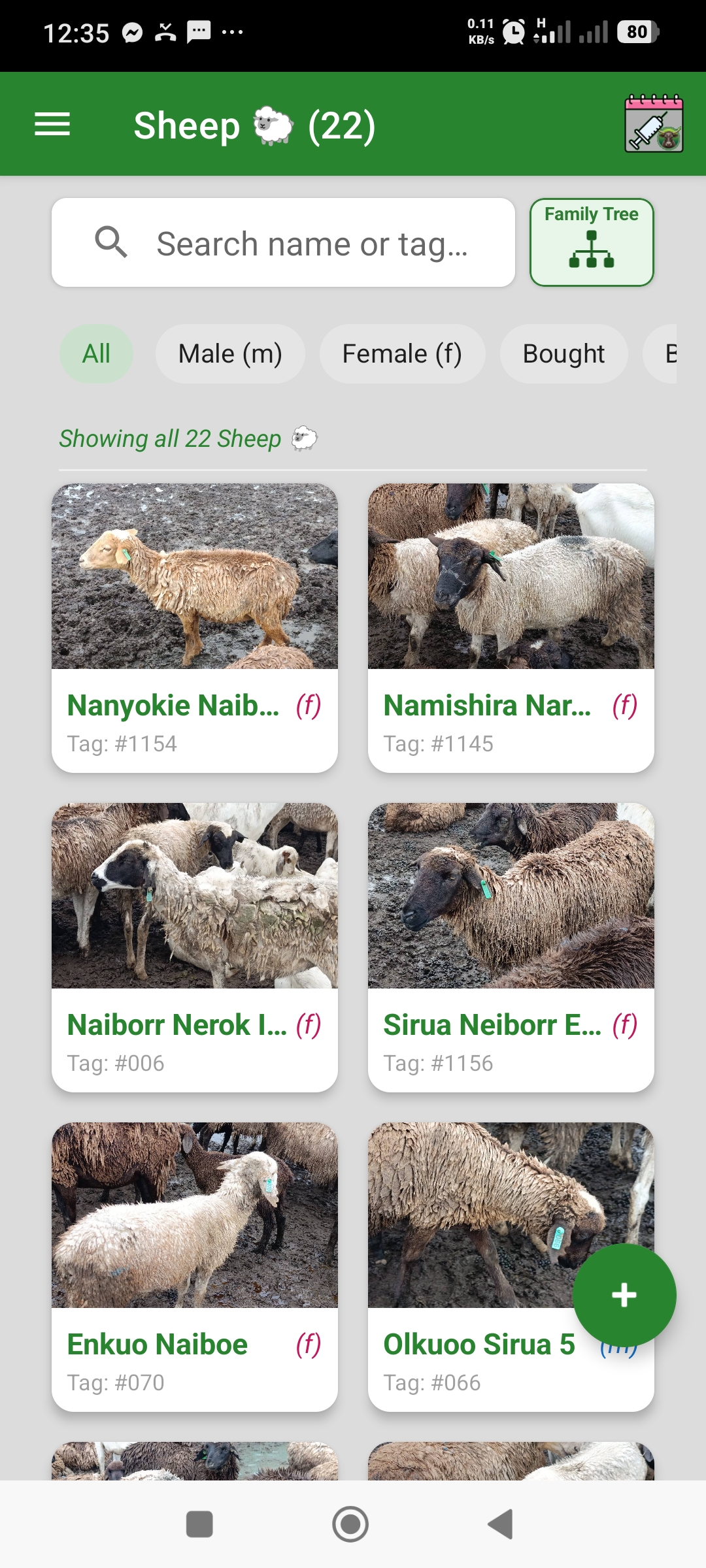The width and height of the screenshot is (706, 1568).
Task: Open the hamburger navigation menu
Action: point(52,124)
